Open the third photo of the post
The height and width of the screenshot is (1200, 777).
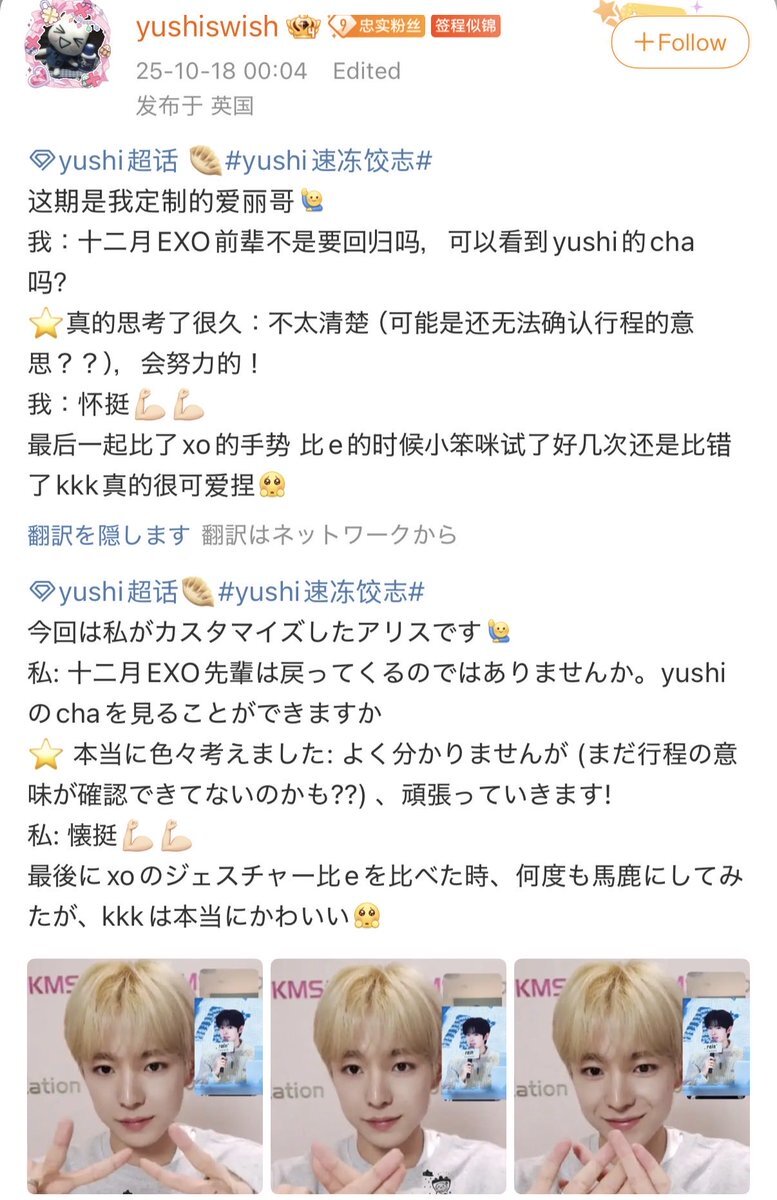pos(631,1075)
